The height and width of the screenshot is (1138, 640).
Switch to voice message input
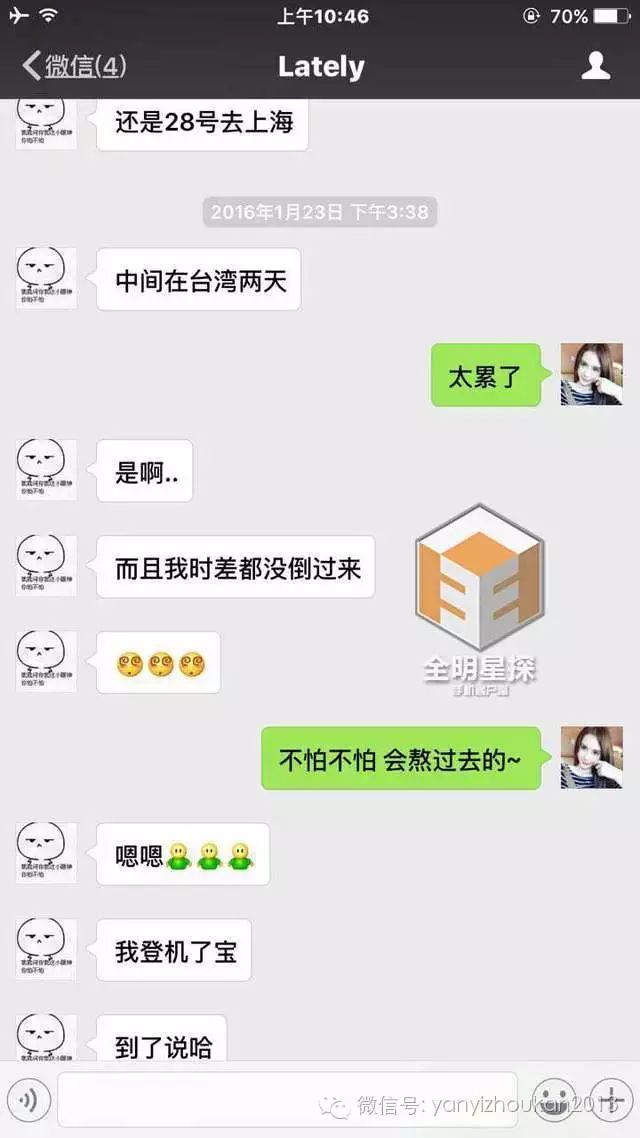coord(28,1100)
